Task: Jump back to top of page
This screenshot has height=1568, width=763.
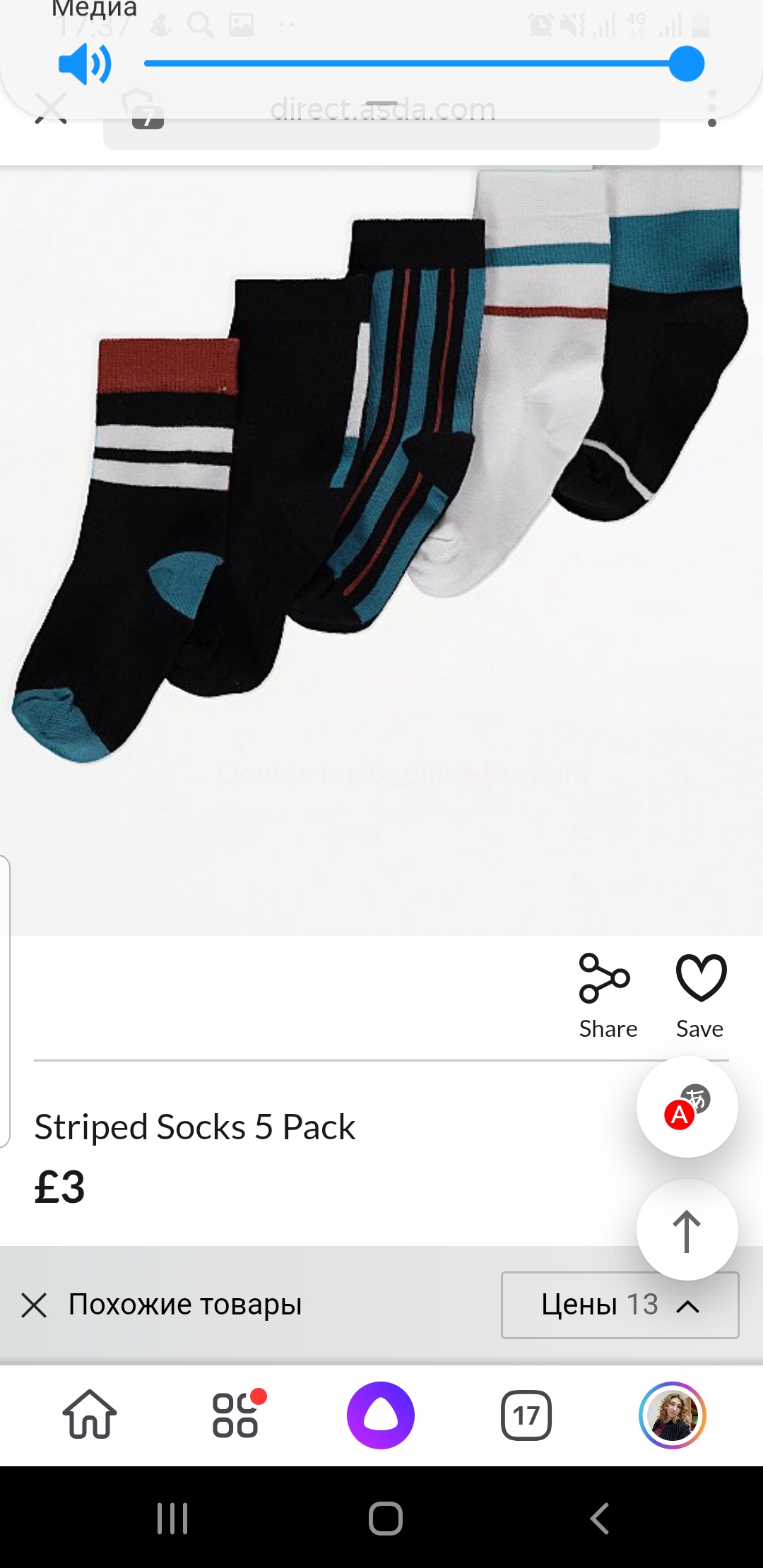Action: coord(687,1230)
